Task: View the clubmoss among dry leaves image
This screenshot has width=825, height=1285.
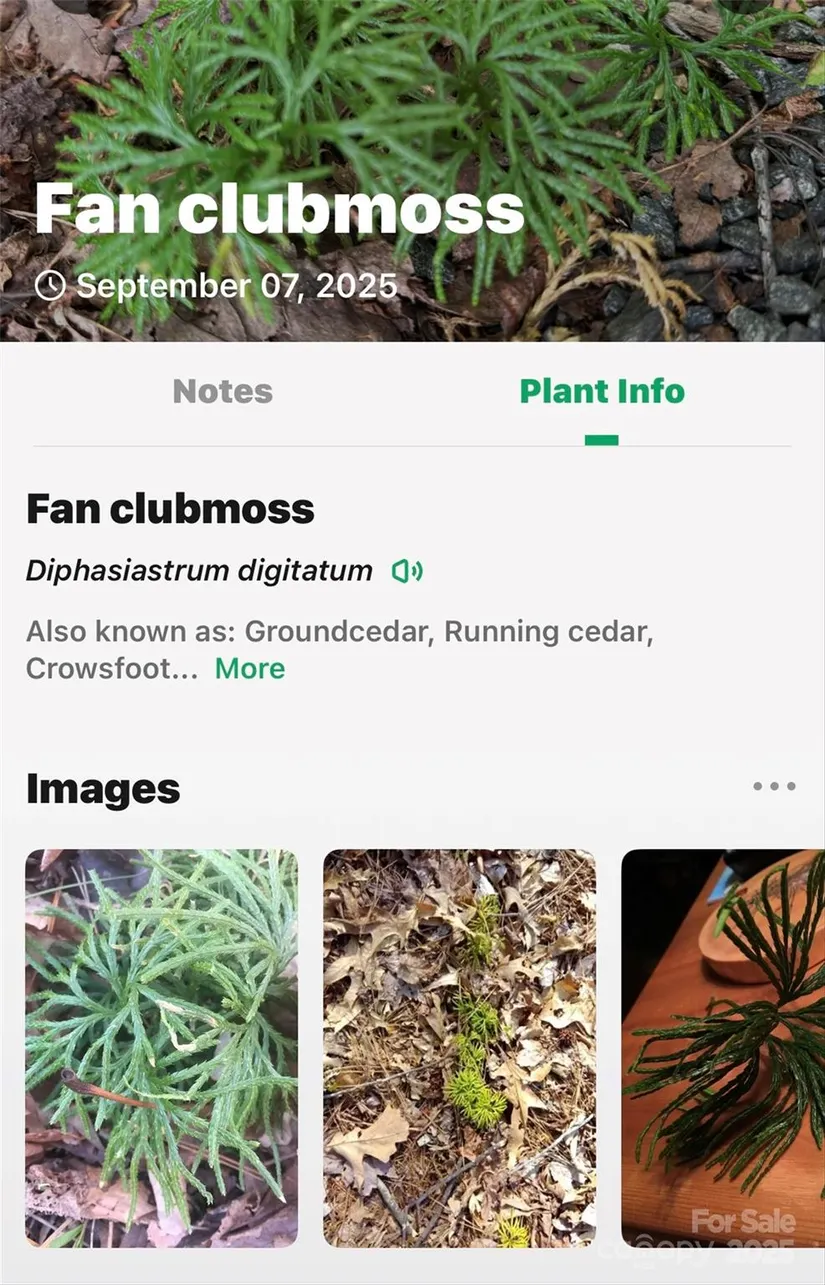Action: (459, 1048)
